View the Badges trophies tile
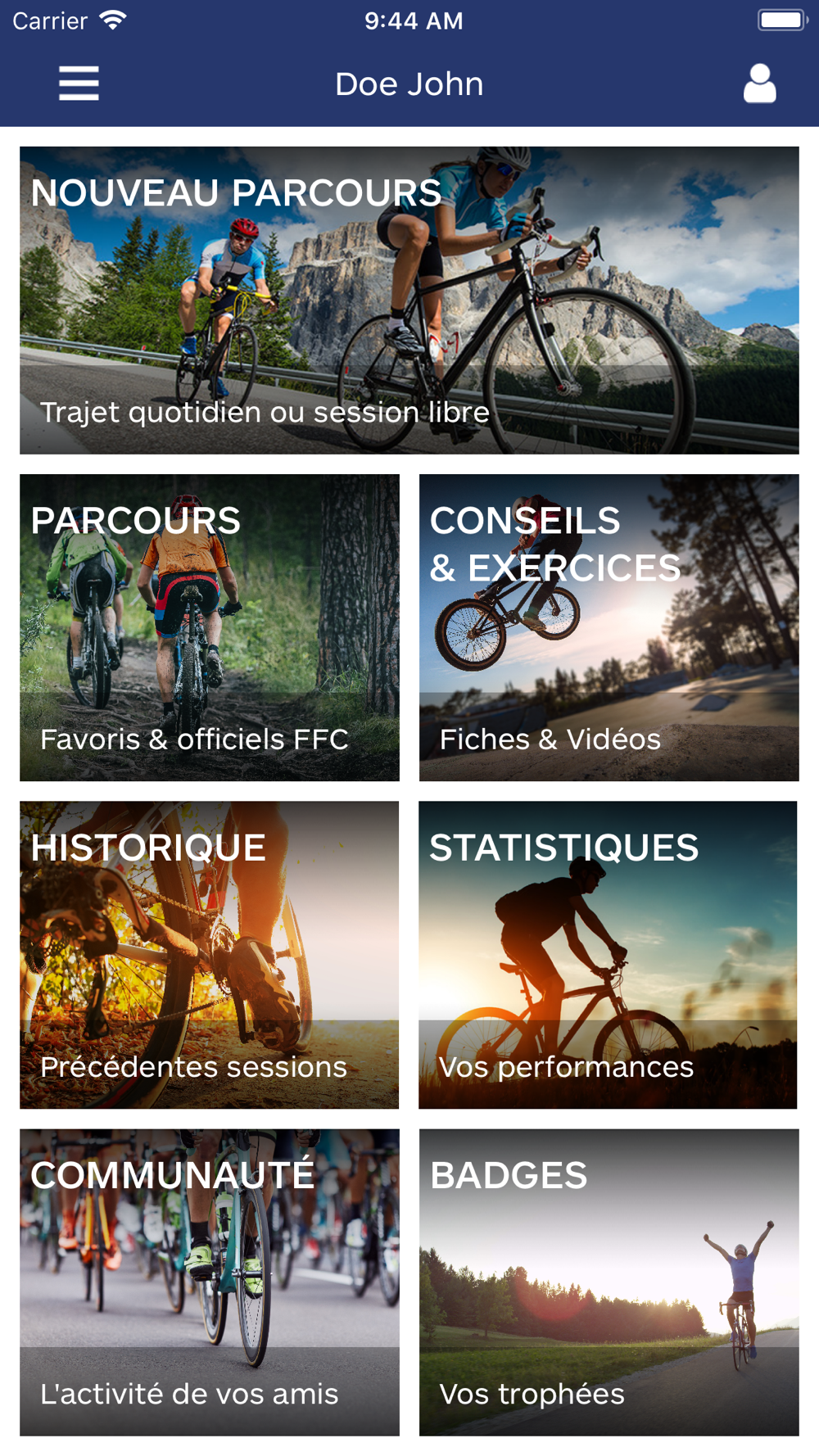 coord(609,1282)
